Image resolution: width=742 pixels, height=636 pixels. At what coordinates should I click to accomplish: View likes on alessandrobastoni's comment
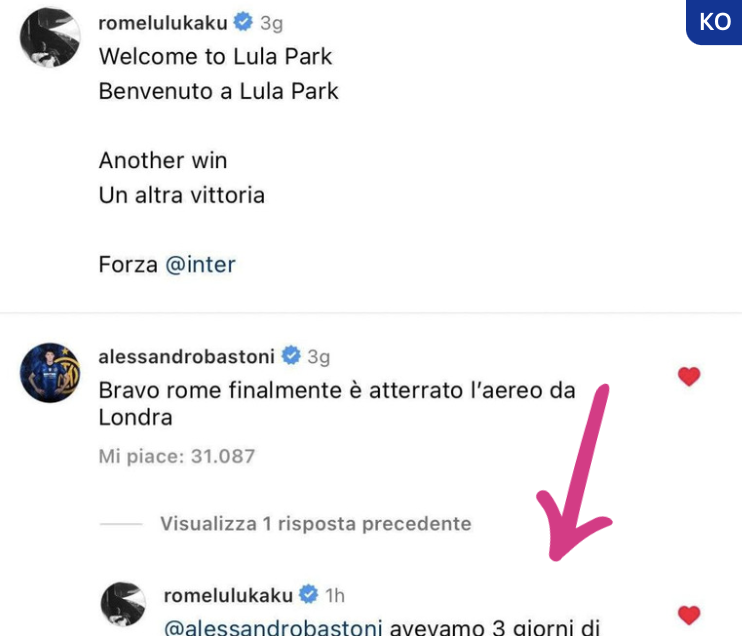[177, 457]
